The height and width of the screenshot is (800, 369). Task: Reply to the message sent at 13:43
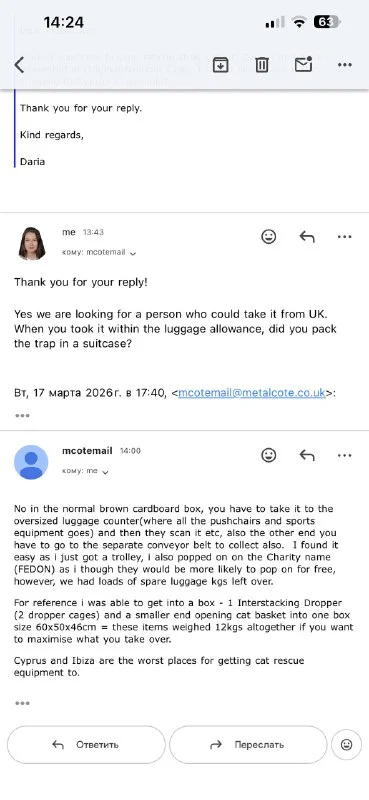[307, 237]
